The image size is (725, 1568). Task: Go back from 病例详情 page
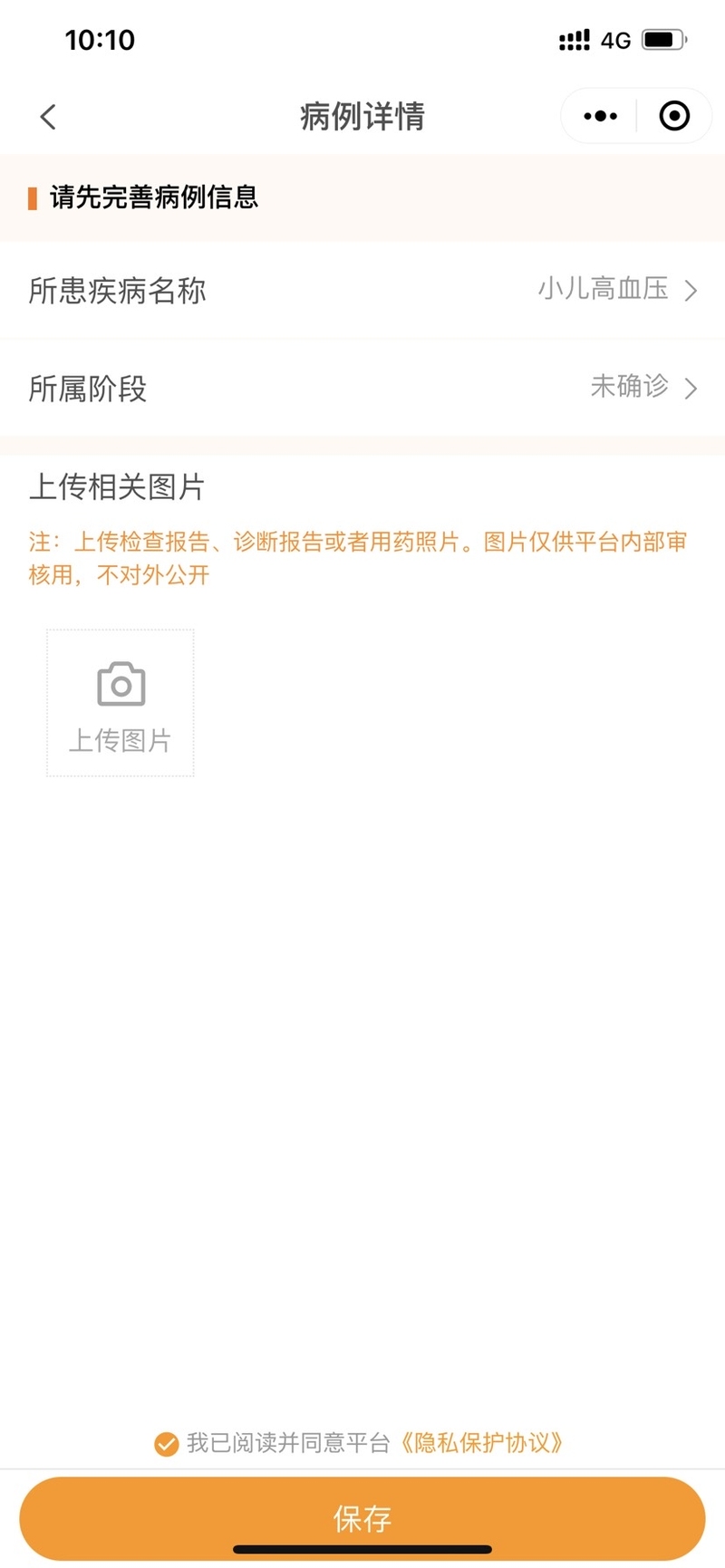pos(48,116)
